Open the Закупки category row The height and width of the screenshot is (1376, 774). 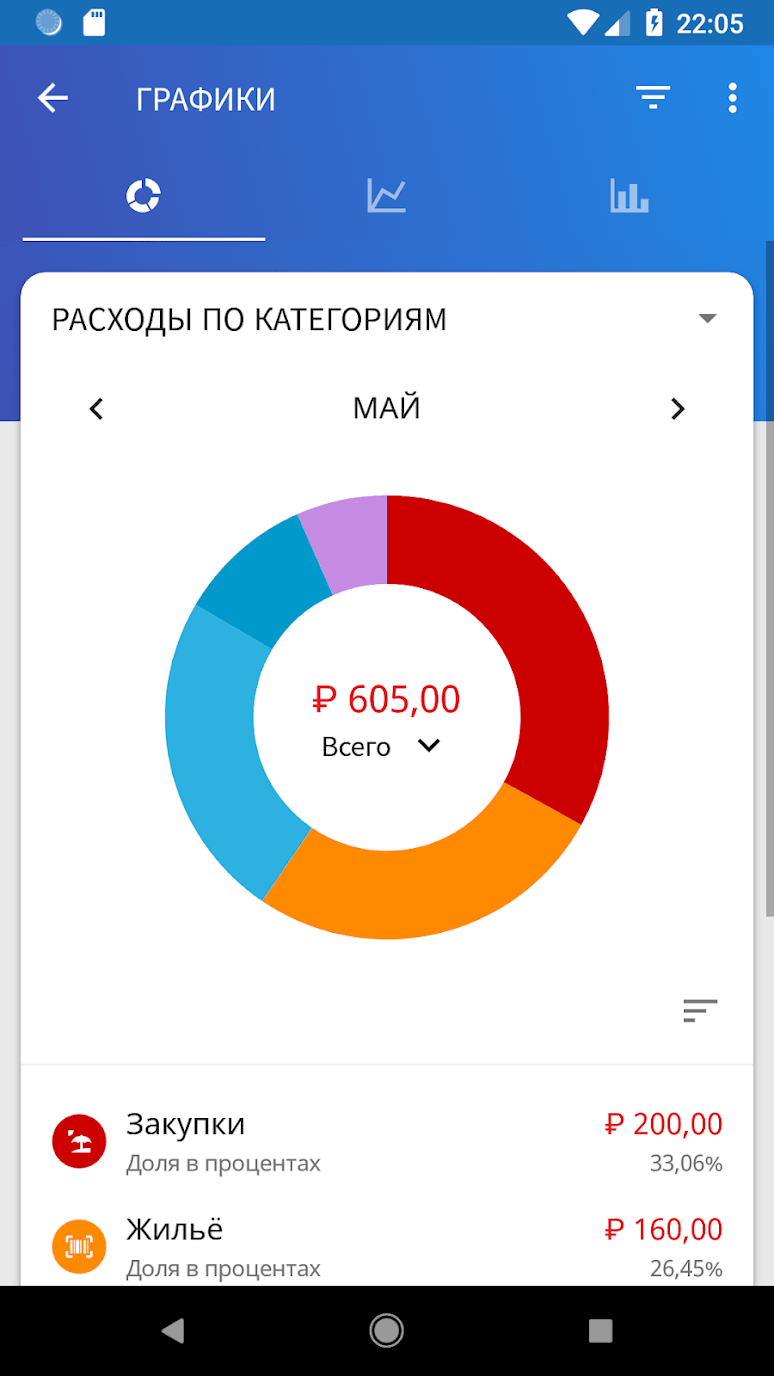point(386,1140)
